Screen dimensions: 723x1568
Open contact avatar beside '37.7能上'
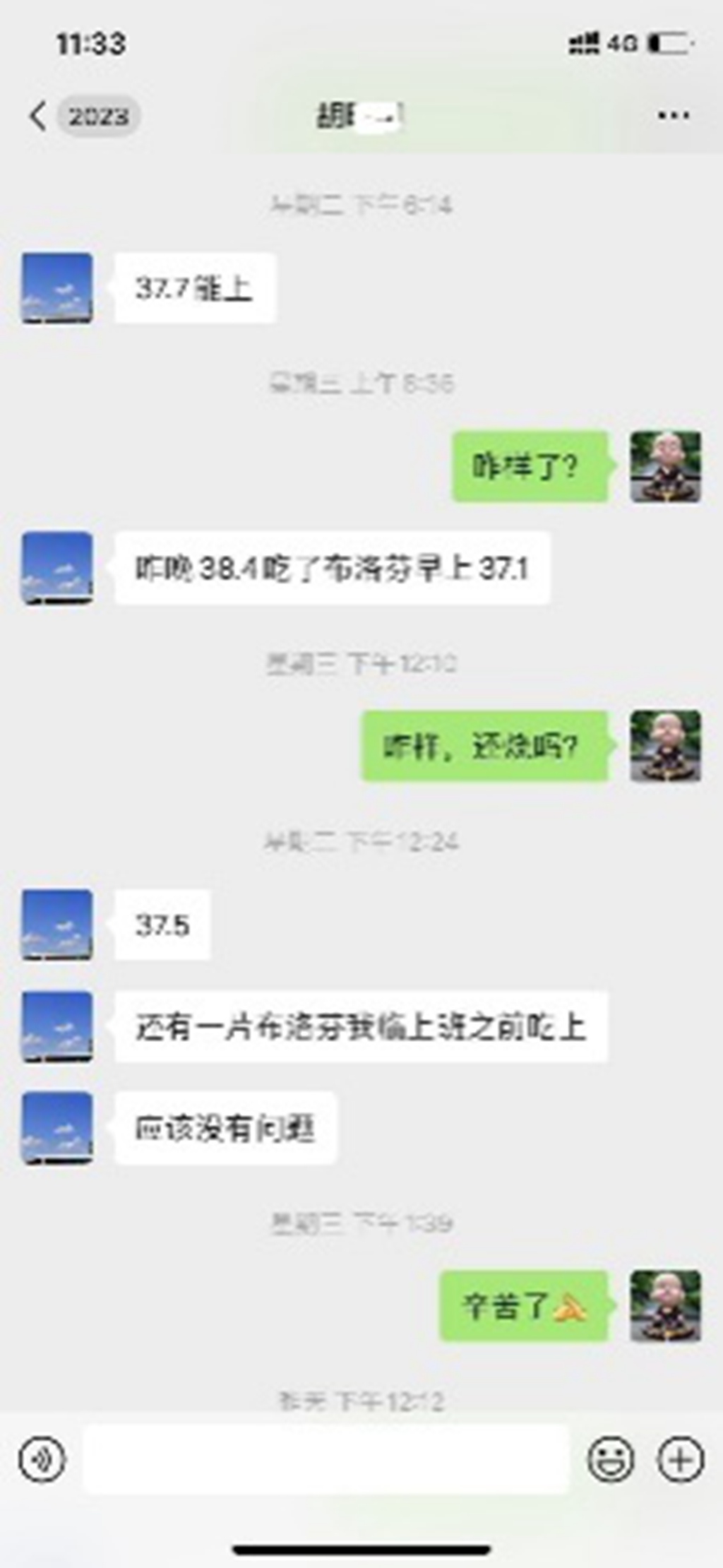pyautogui.click(x=57, y=288)
